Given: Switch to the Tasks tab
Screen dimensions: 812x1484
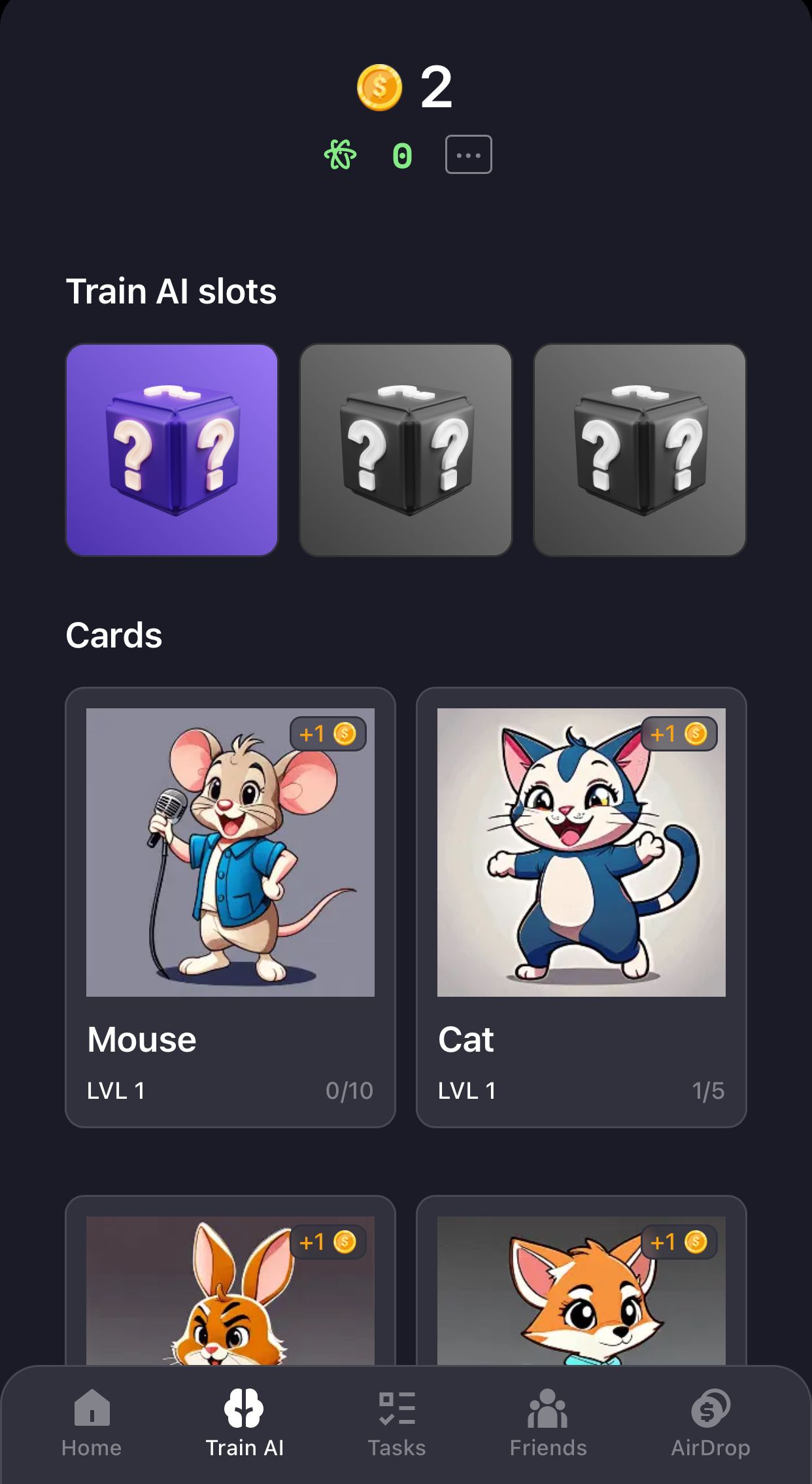Looking at the screenshot, I should tap(397, 1424).
